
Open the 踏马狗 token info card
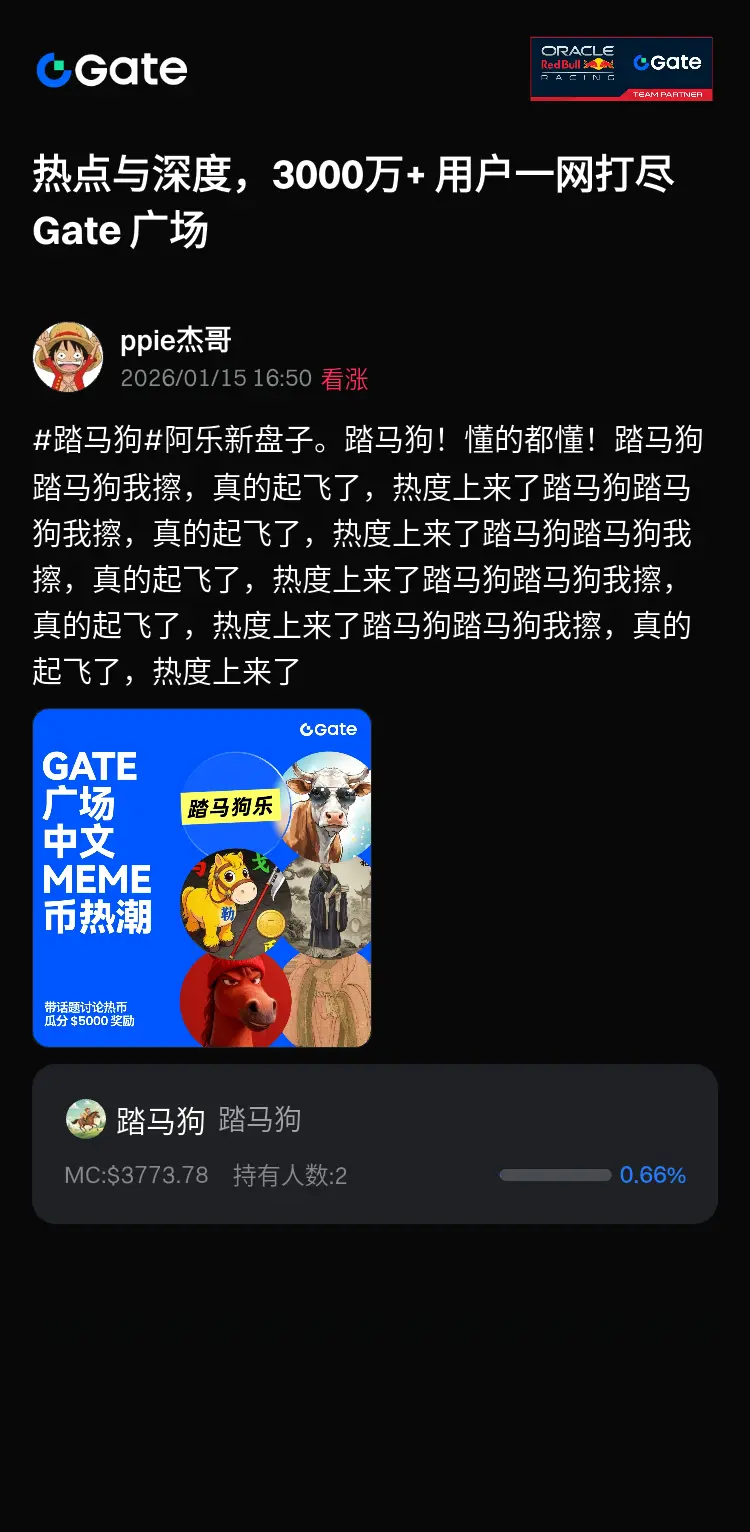point(375,1144)
